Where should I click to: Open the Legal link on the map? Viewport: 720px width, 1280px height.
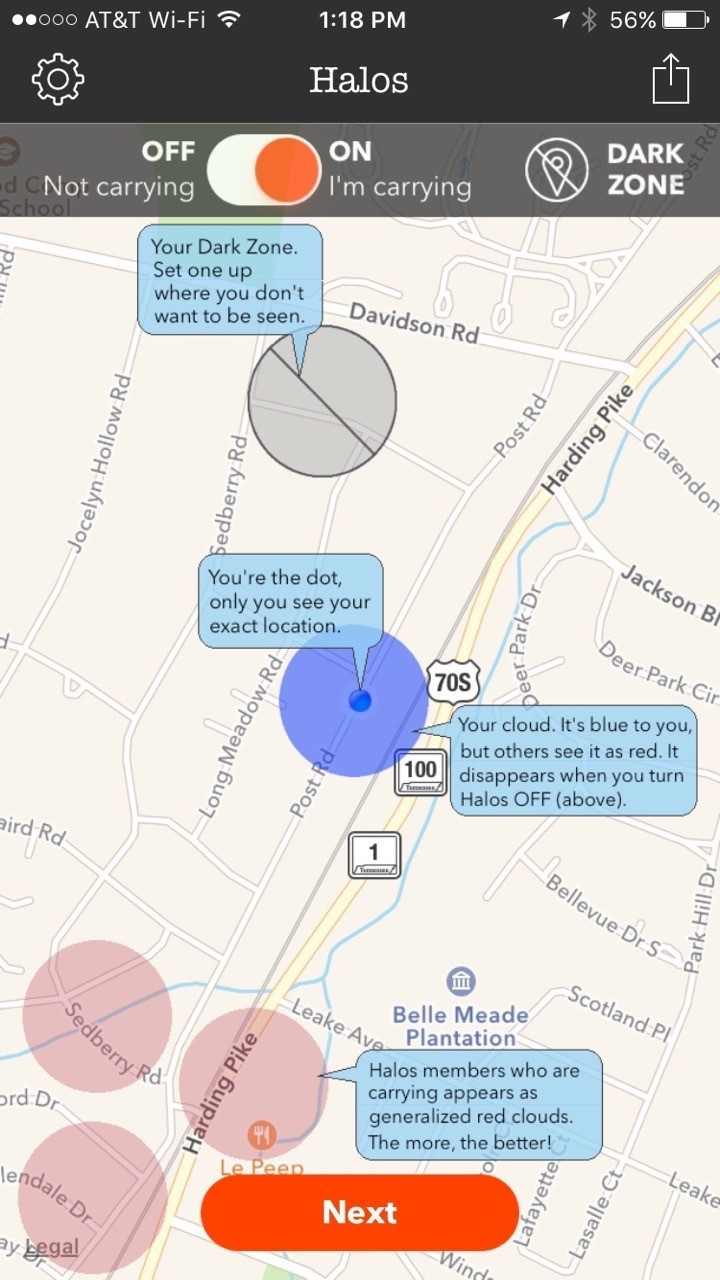[x=51, y=1247]
